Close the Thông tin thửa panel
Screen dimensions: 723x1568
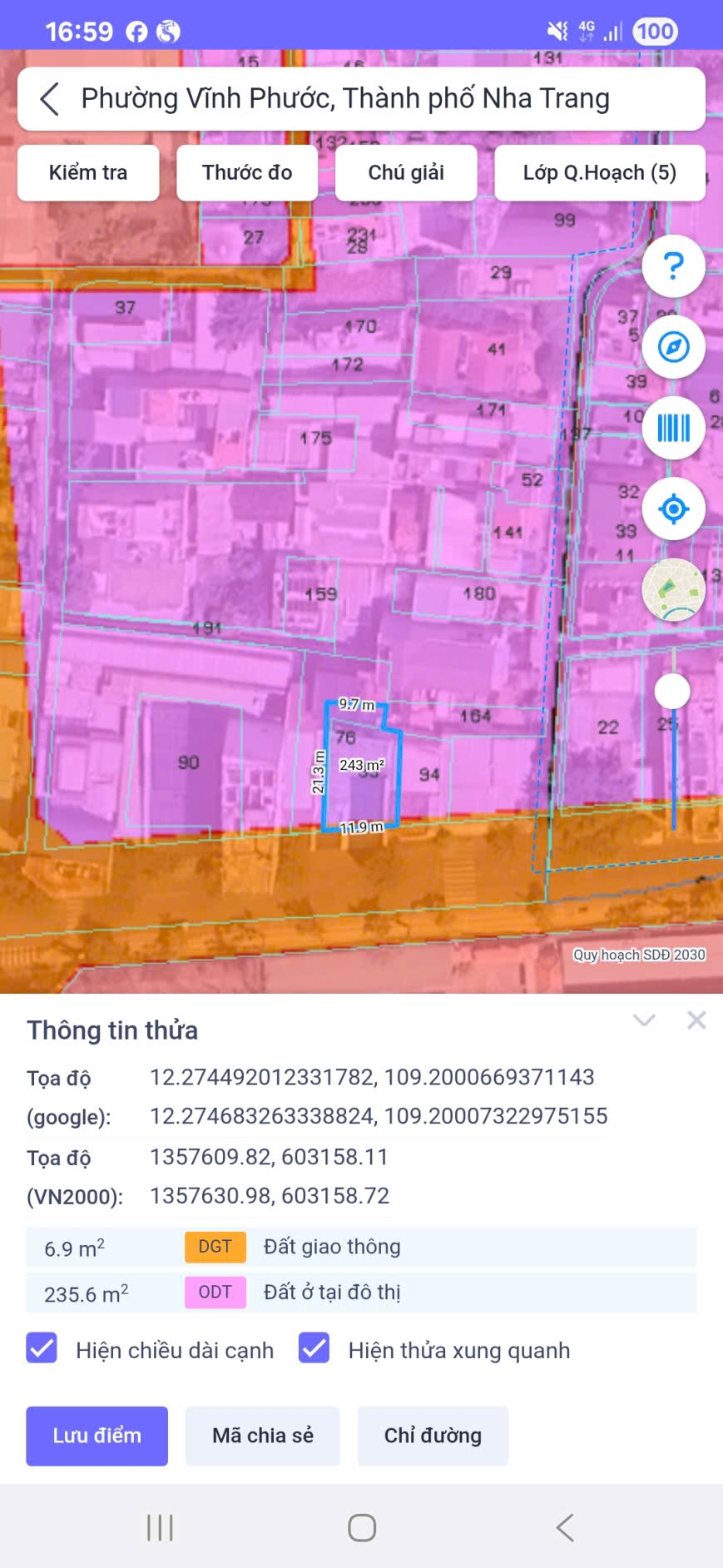(x=696, y=1020)
